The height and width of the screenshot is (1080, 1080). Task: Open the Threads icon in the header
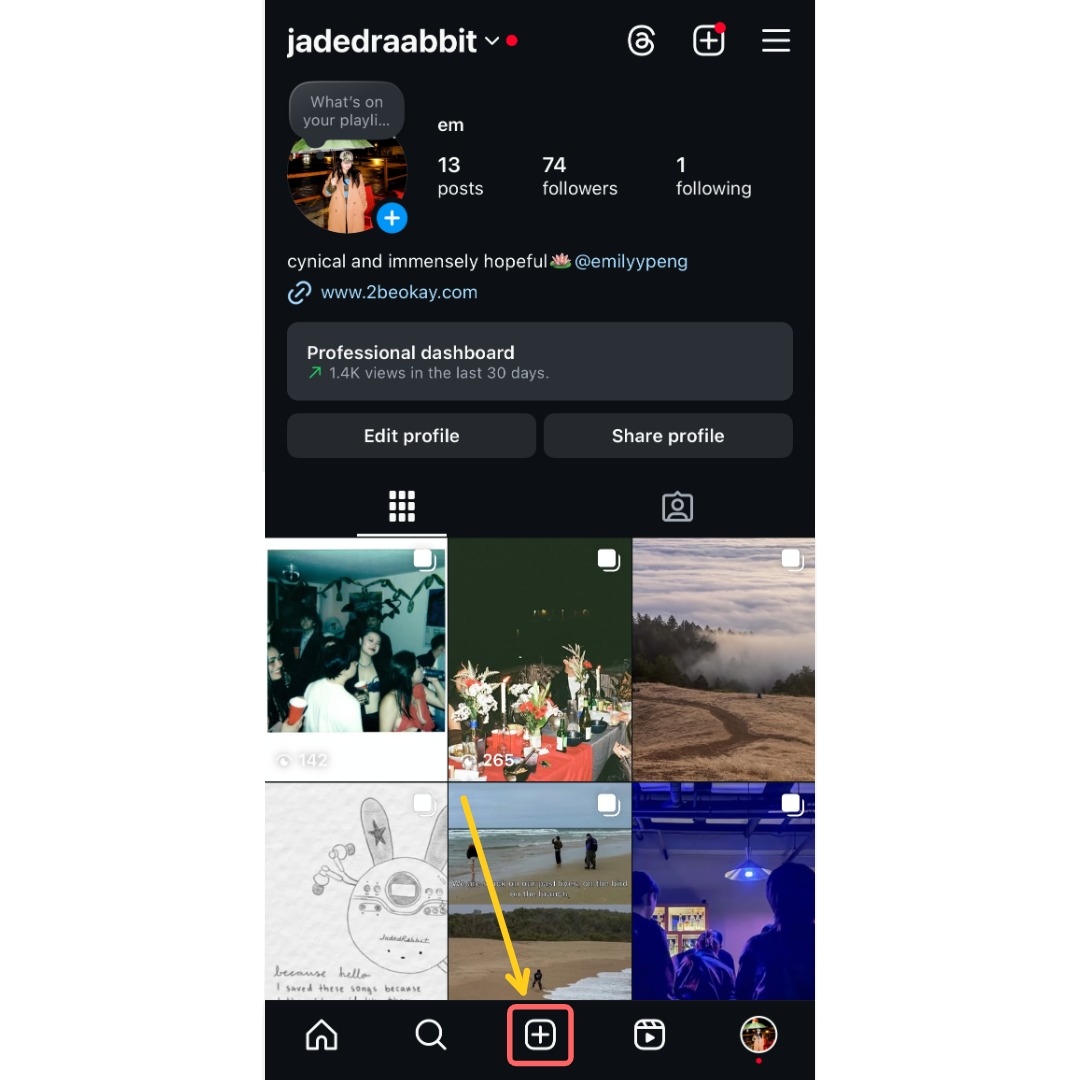[641, 41]
